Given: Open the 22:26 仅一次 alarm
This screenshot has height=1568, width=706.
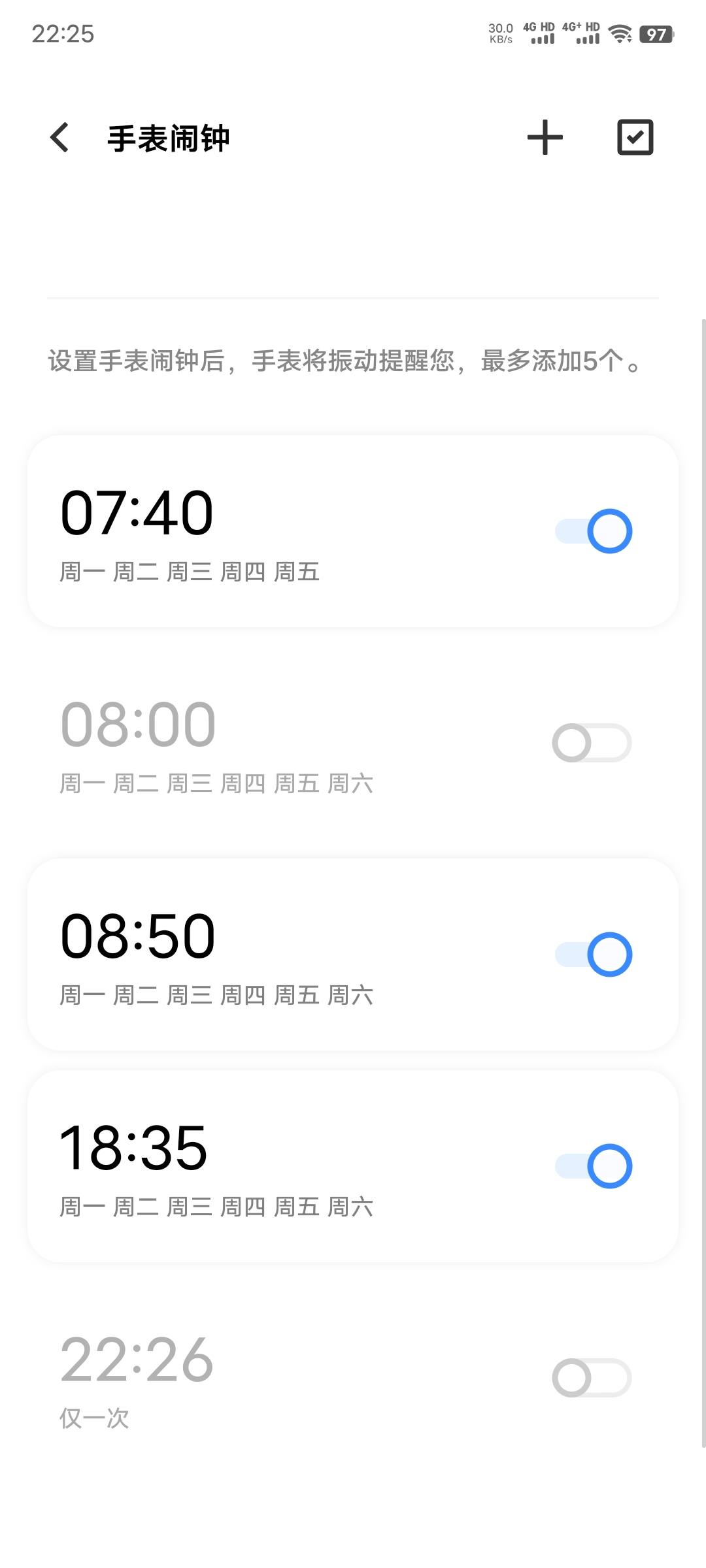Looking at the screenshot, I should 353,1378.
